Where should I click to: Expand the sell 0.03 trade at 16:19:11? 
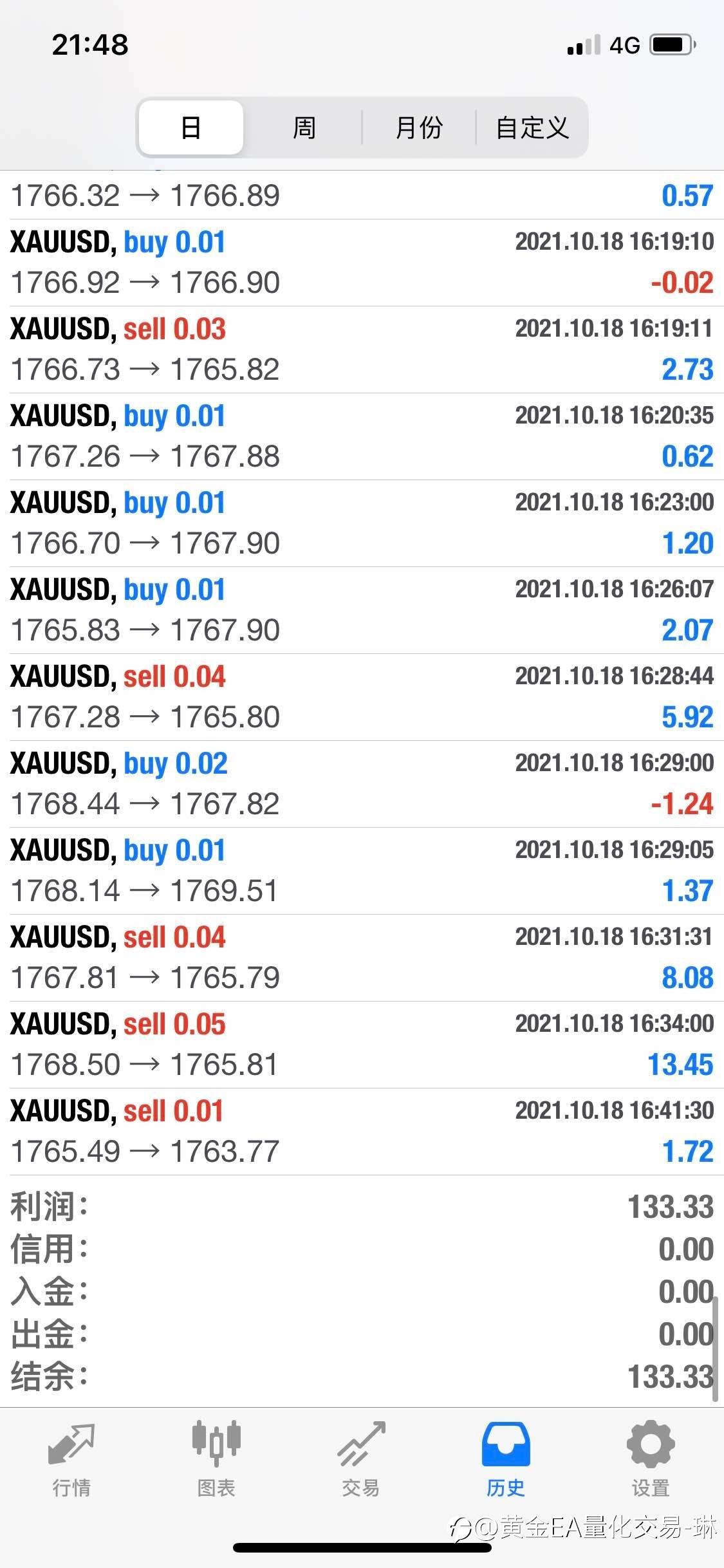pos(362,350)
